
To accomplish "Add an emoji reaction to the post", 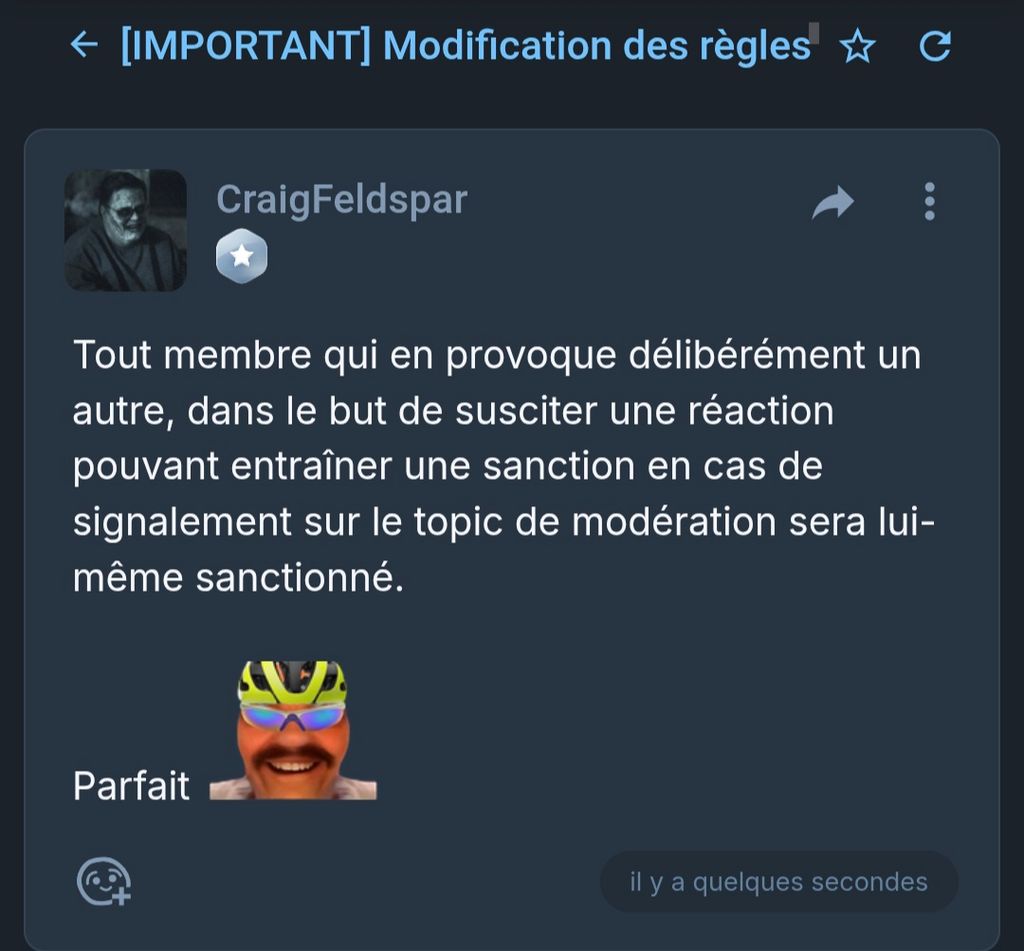I will click(x=104, y=882).
